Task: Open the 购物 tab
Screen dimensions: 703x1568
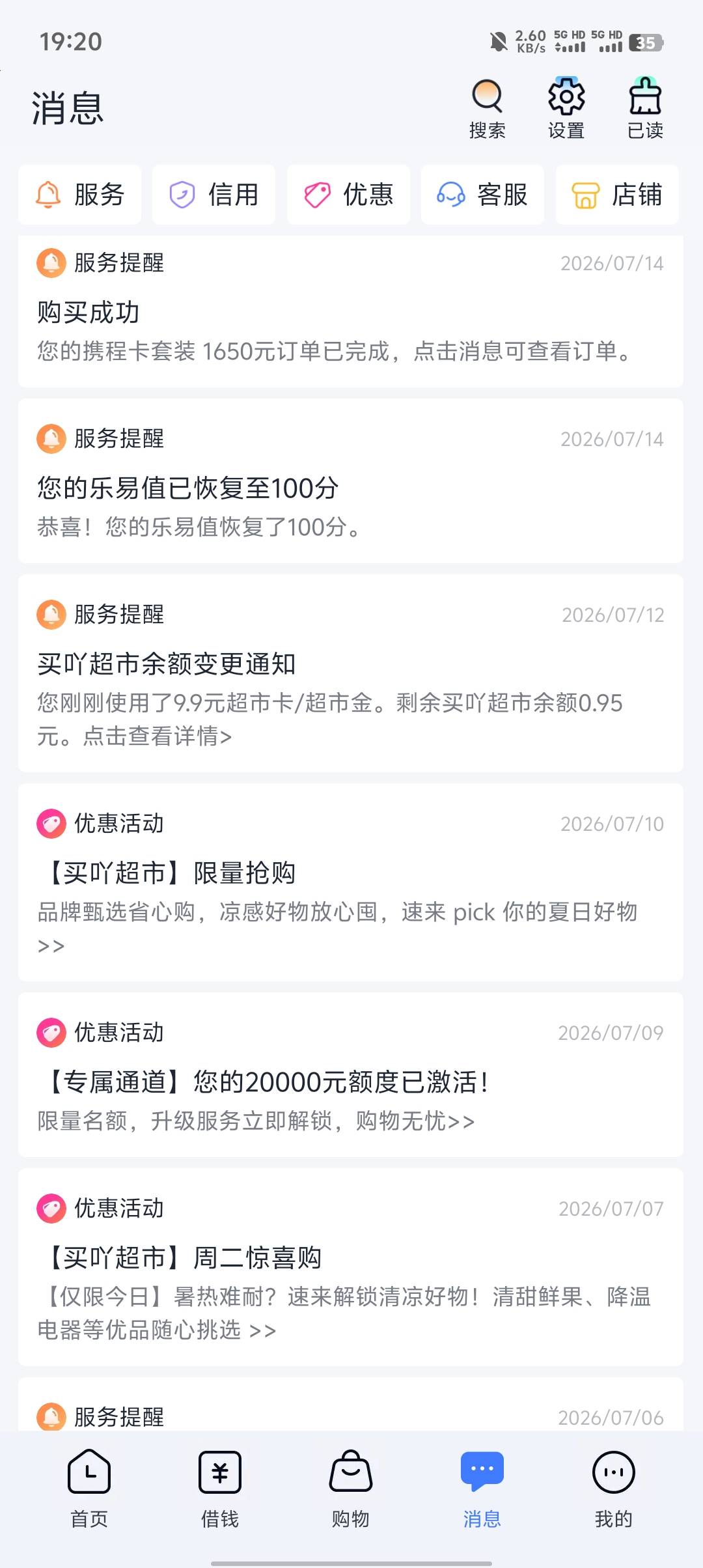Action: 351,1489
